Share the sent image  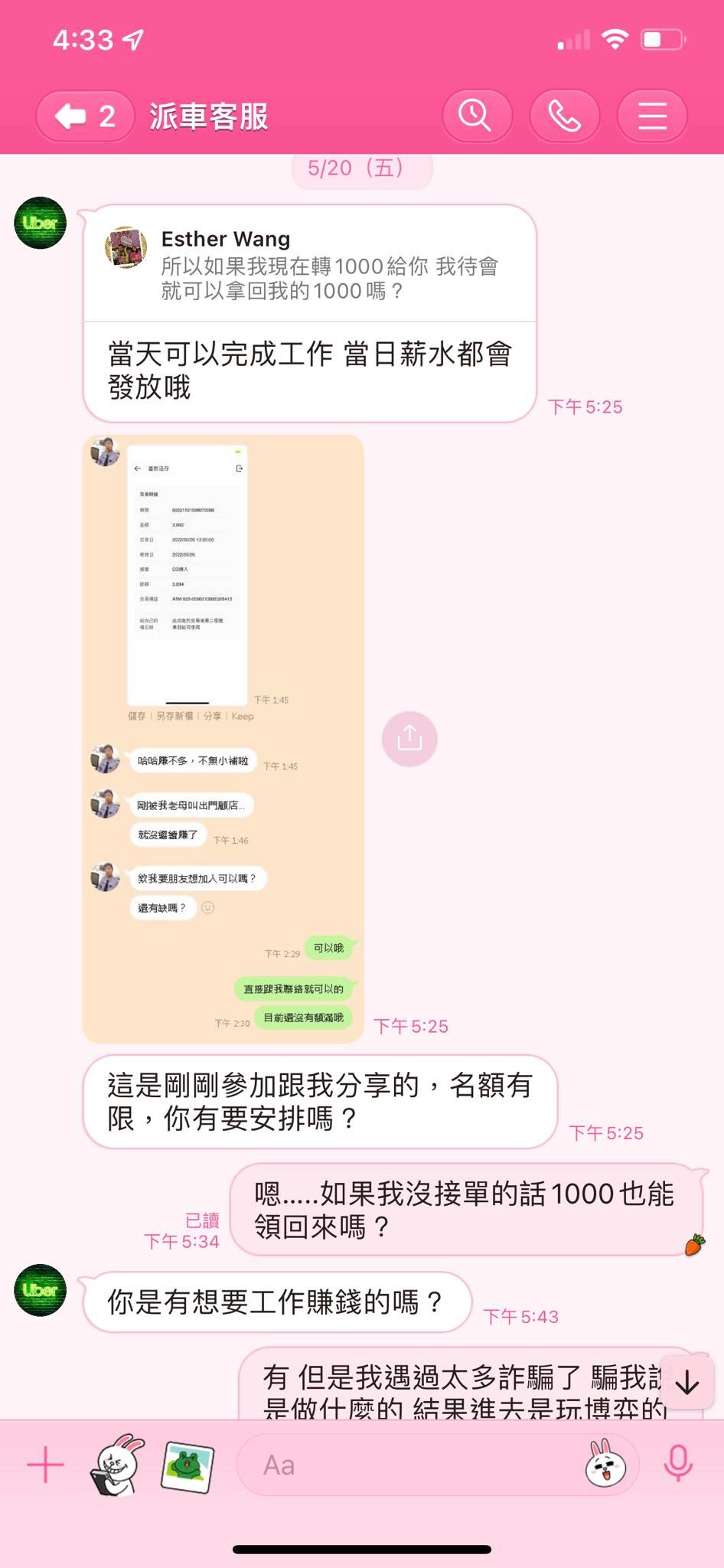(409, 739)
